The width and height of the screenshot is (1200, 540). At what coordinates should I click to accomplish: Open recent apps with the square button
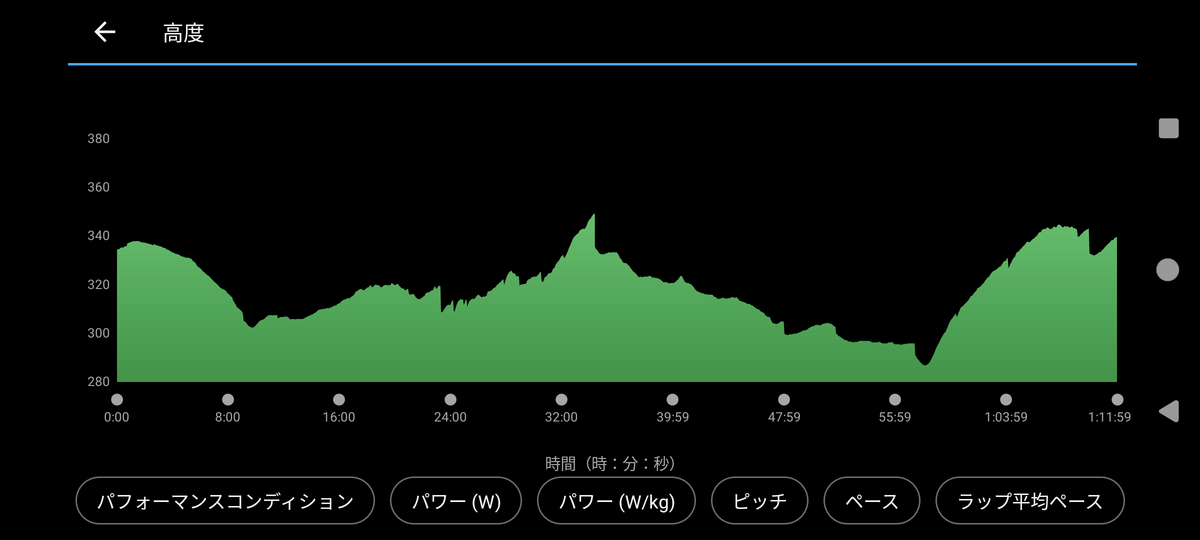pos(1168,128)
